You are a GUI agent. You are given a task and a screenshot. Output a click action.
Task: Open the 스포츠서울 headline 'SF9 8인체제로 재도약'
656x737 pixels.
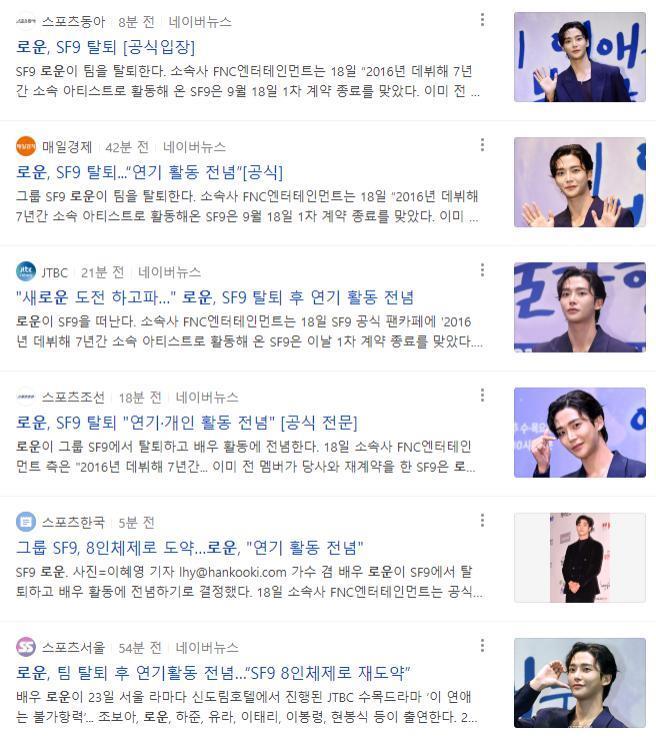coord(214,672)
